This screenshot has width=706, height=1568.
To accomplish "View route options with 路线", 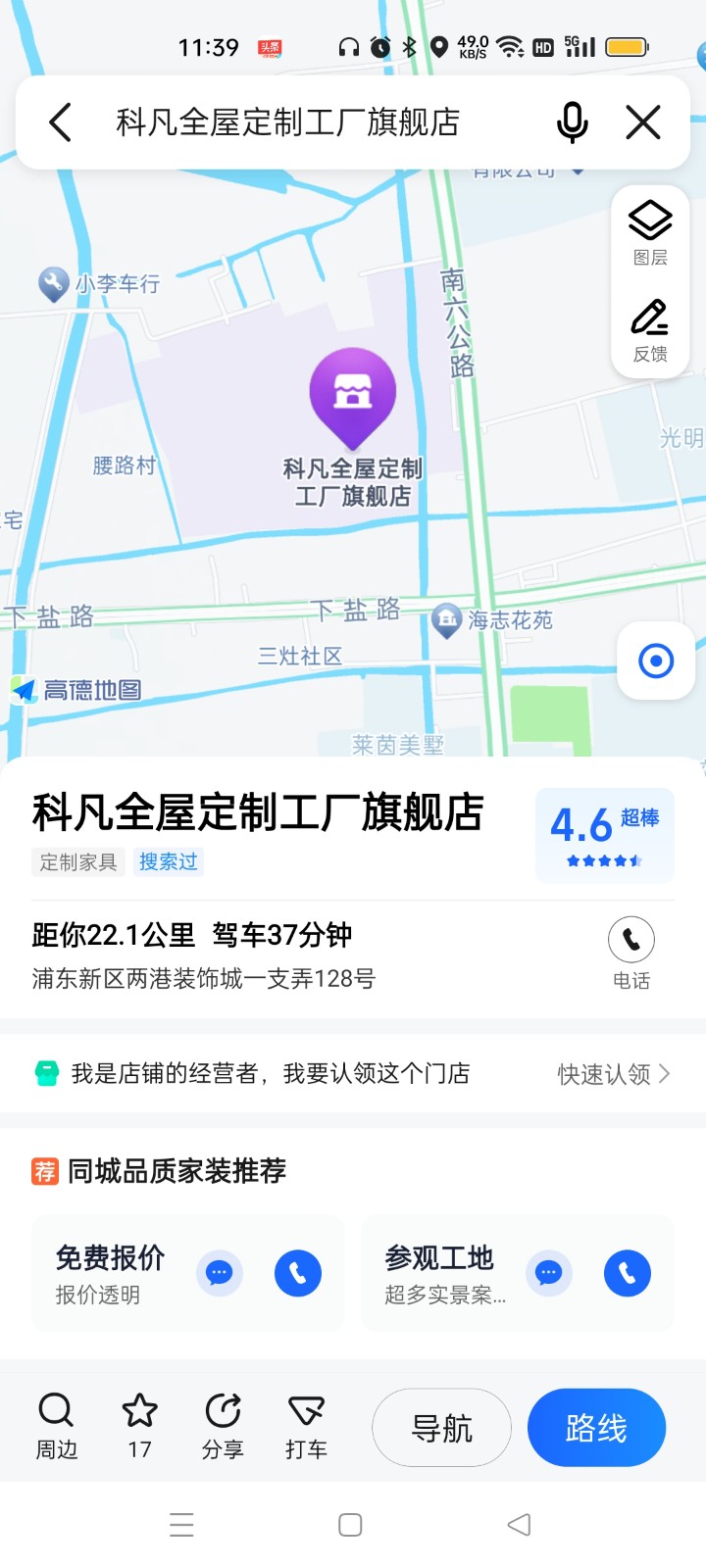I will 596,1428.
